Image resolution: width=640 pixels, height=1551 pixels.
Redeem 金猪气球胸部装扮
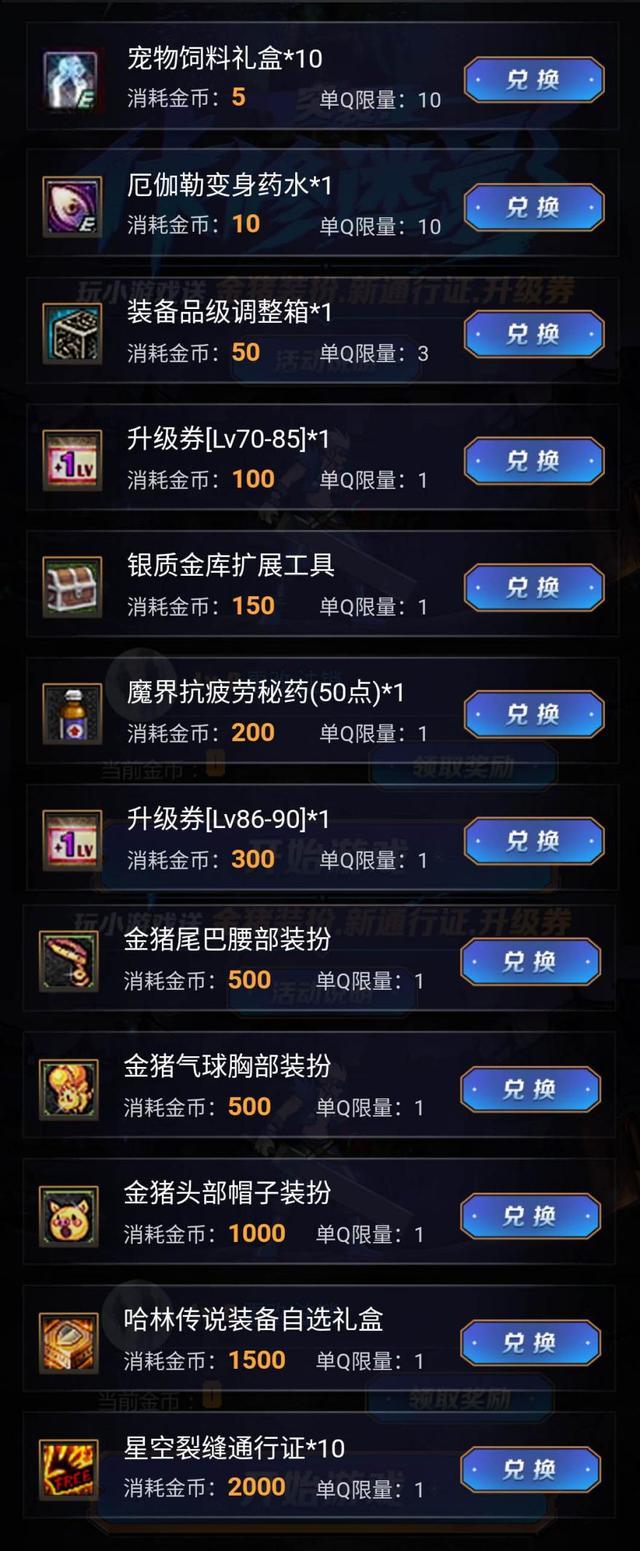[x=530, y=1089]
